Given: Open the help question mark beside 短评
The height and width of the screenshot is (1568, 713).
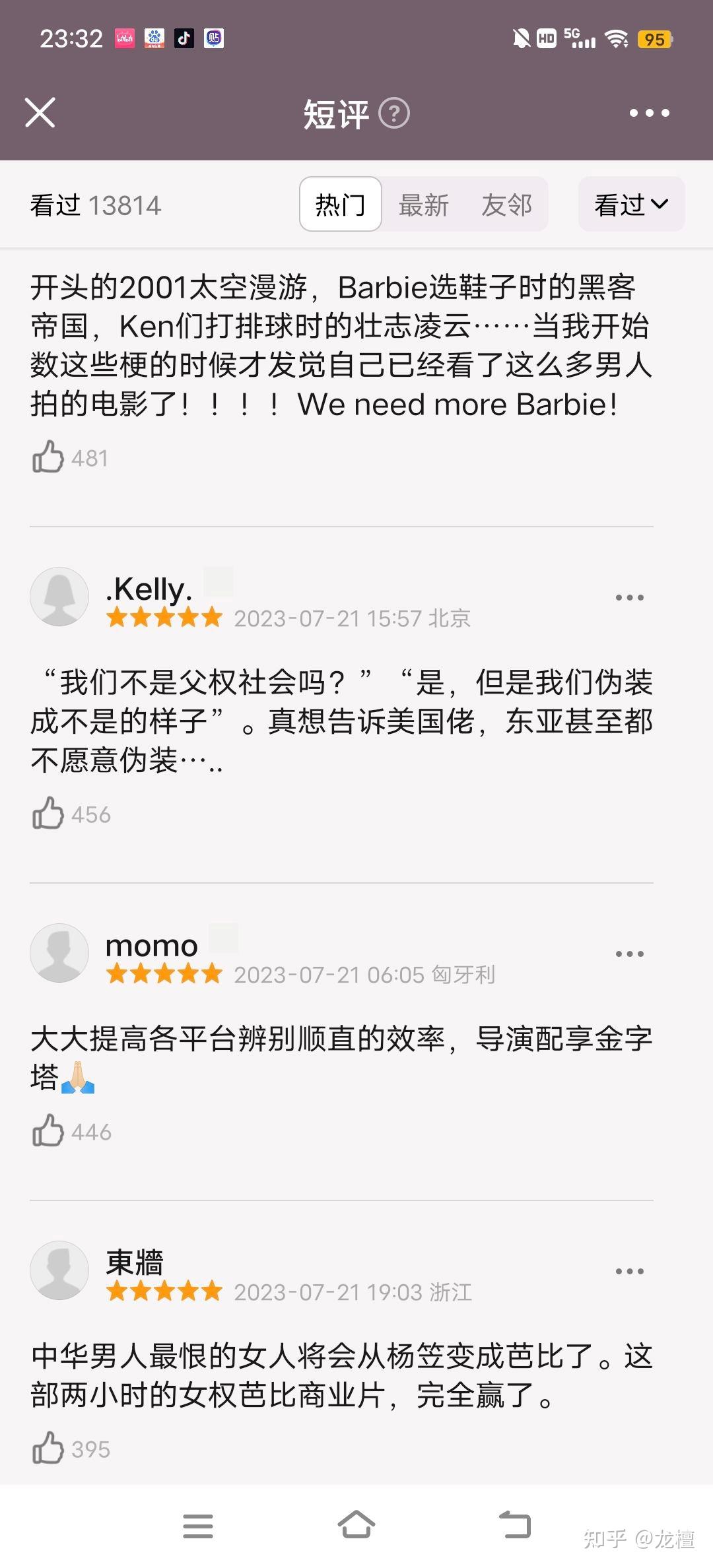Looking at the screenshot, I should 394,114.
